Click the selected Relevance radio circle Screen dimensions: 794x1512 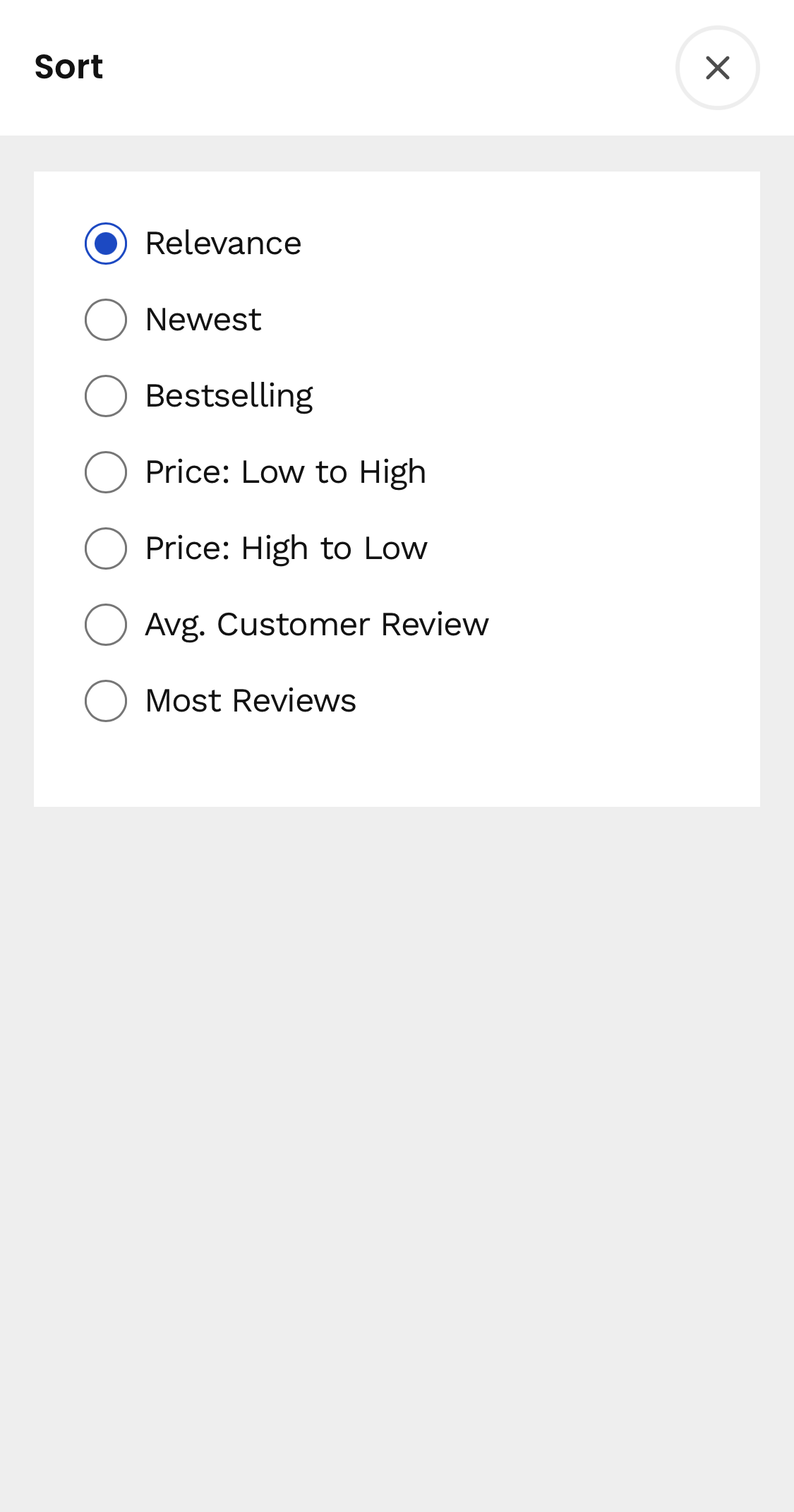105,243
